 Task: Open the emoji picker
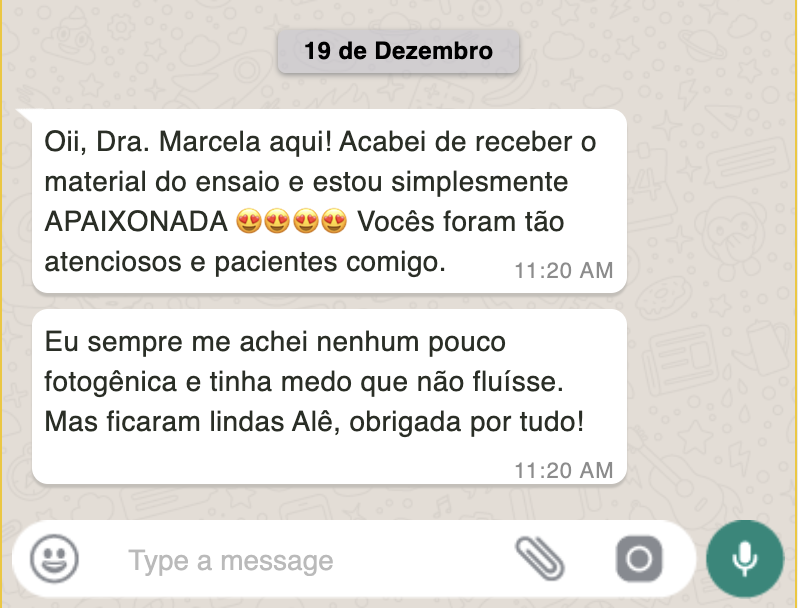click(x=53, y=559)
